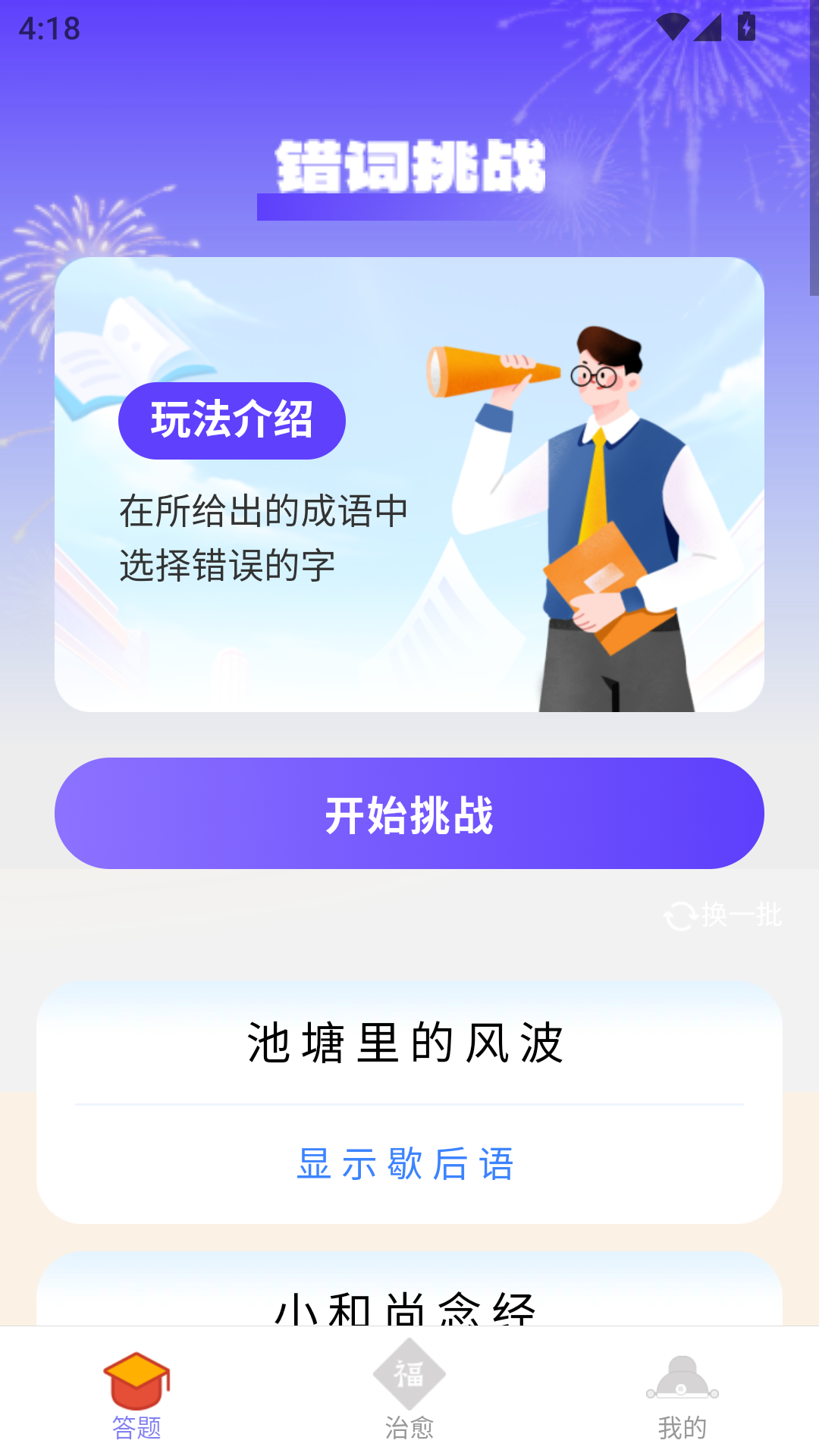819x1456 pixels.
Task: Switch to the 治愈 tab
Action: point(409,1394)
